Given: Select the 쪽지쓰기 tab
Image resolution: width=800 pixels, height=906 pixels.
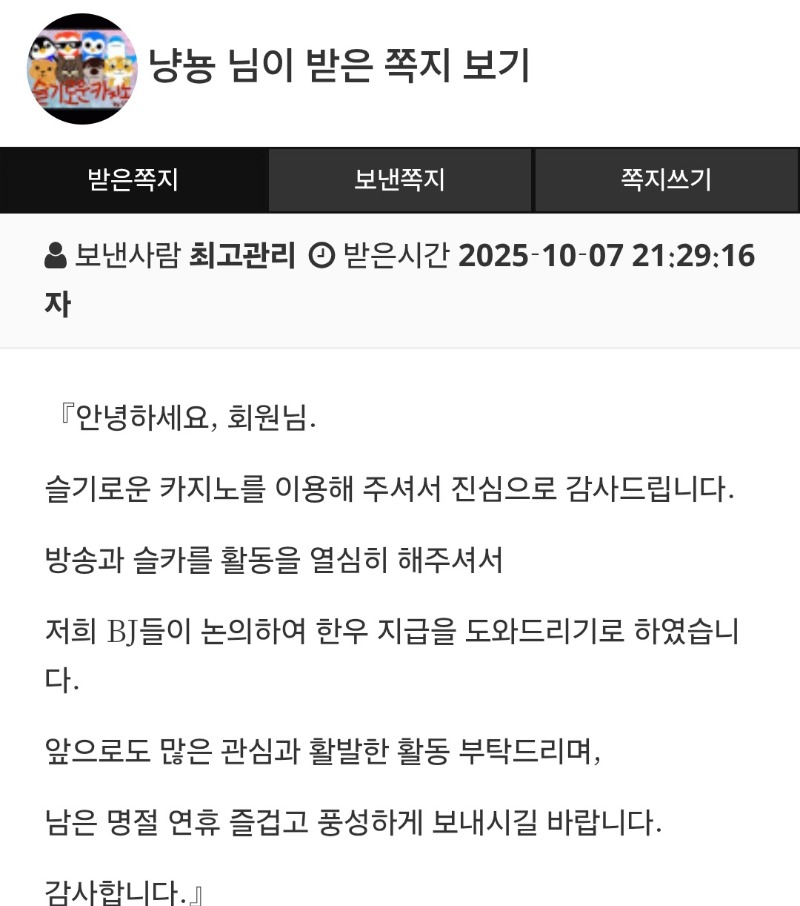Looking at the screenshot, I should (666, 181).
